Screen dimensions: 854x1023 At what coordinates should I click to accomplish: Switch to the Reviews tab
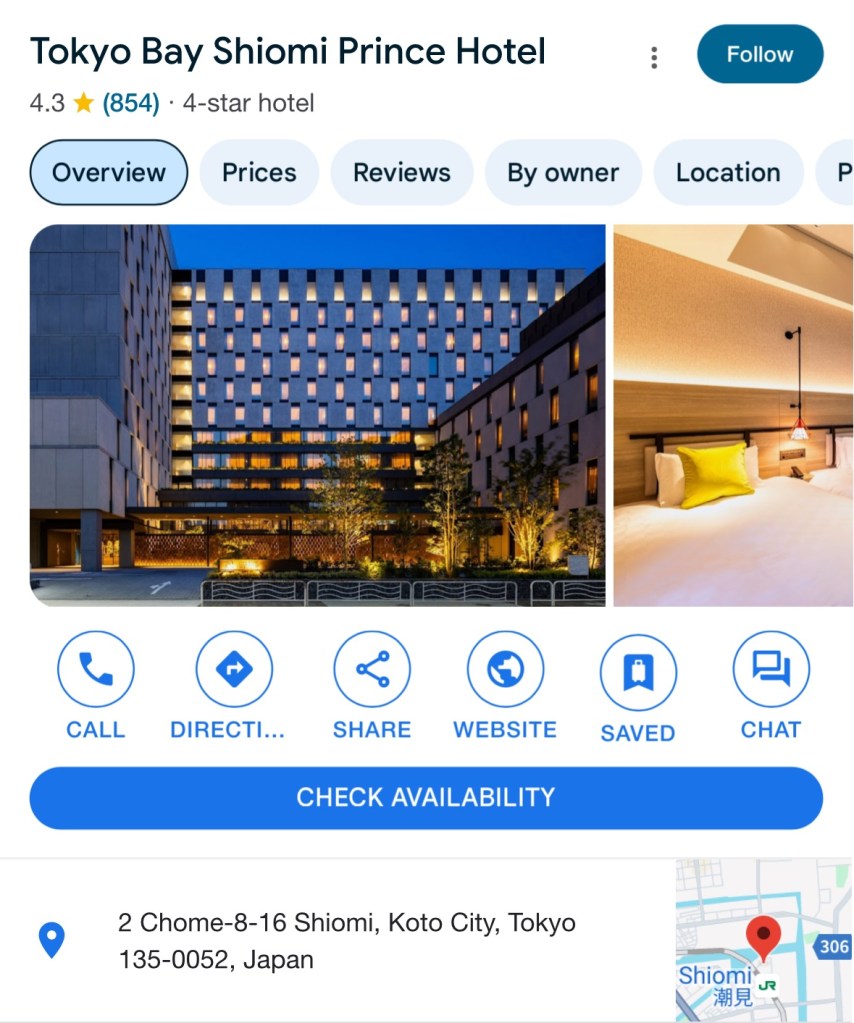tap(401, 173)
